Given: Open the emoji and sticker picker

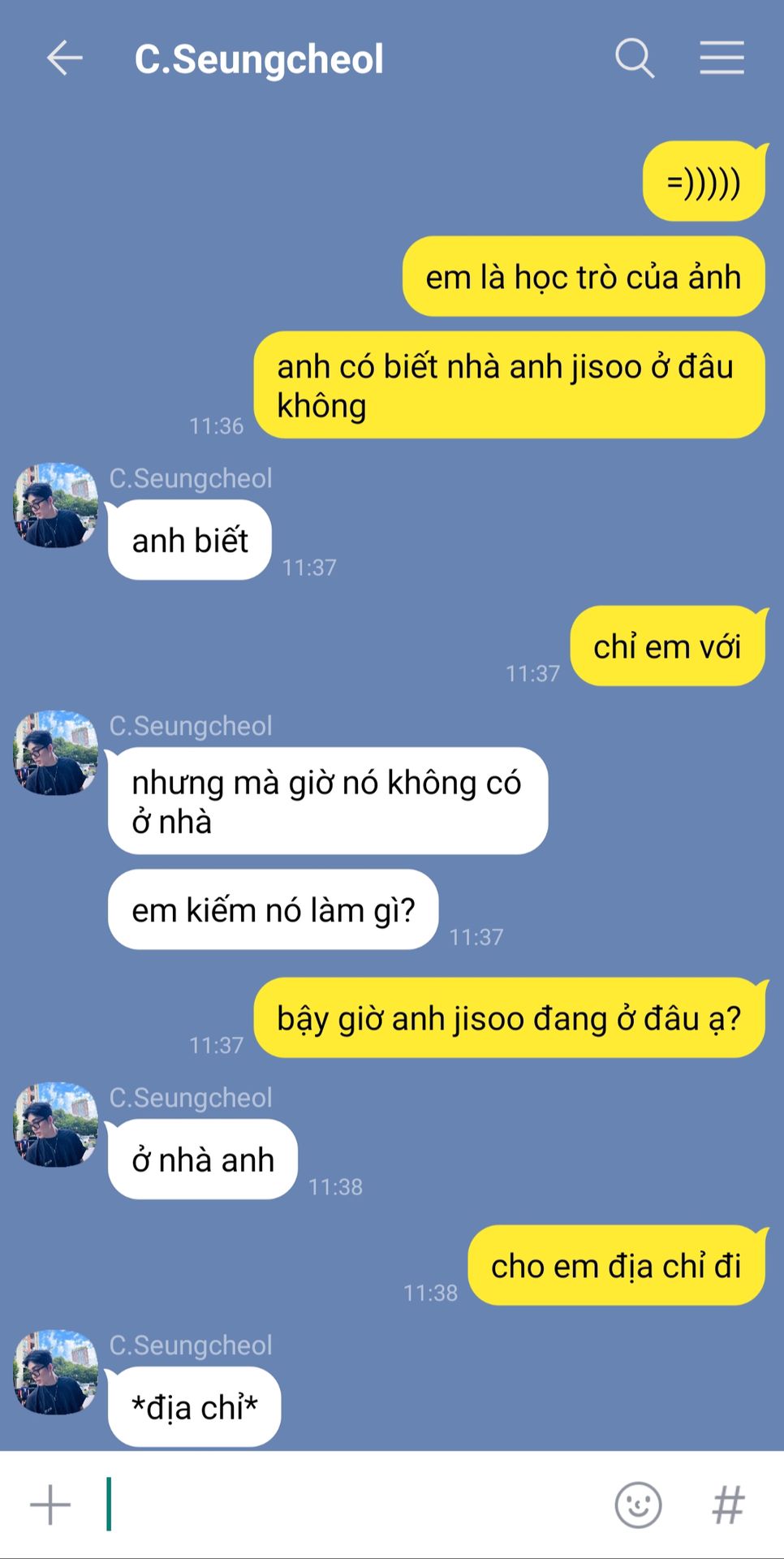Looking at the screenshot, I should pyautogui.click(x=639, y=1505).
